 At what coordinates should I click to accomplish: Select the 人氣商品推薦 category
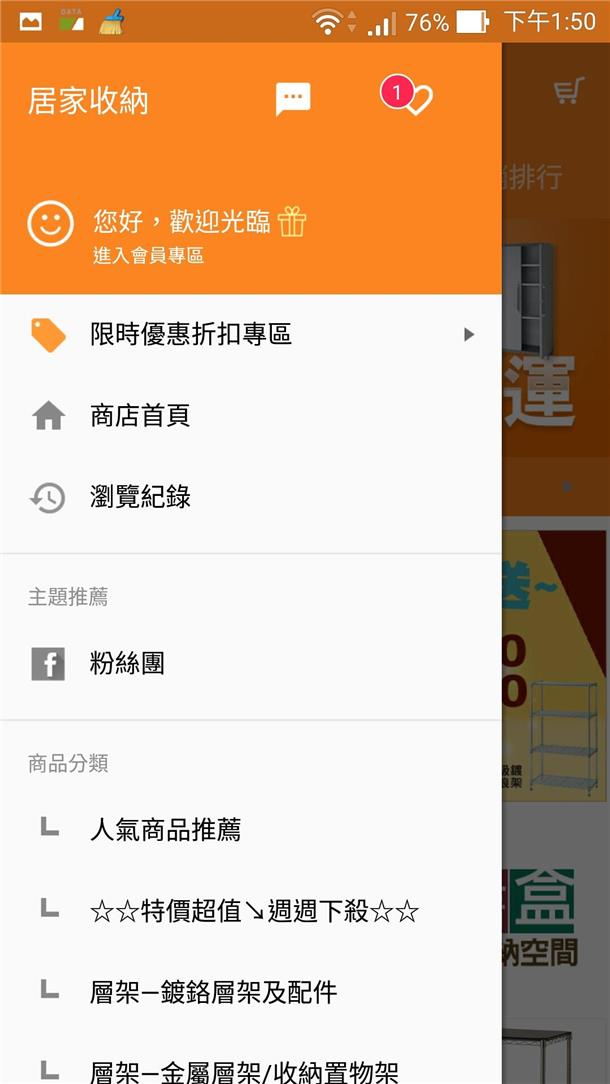click(165, 830)
